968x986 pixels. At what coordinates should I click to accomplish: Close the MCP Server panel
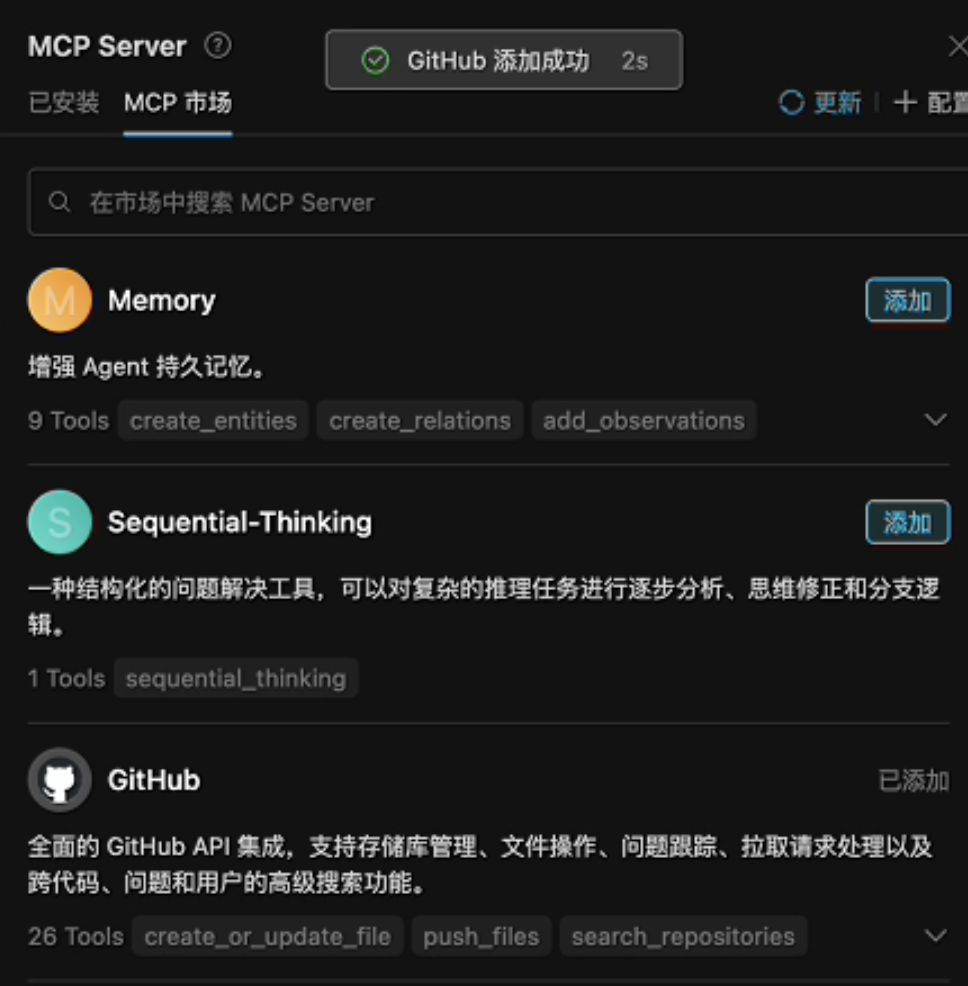tap(956, 46)
